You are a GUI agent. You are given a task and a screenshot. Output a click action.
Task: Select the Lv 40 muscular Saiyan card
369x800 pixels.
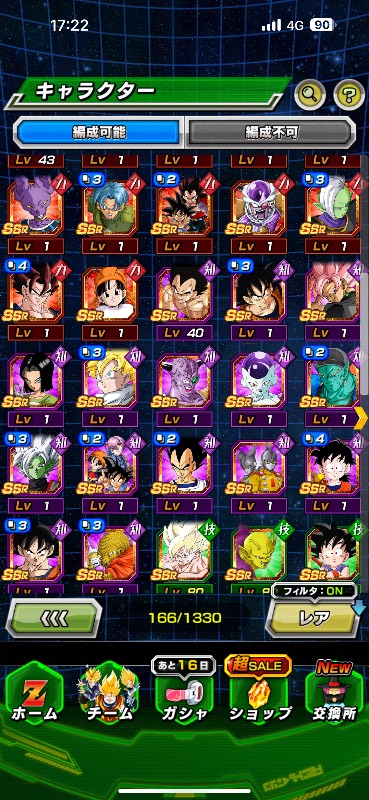185,301
